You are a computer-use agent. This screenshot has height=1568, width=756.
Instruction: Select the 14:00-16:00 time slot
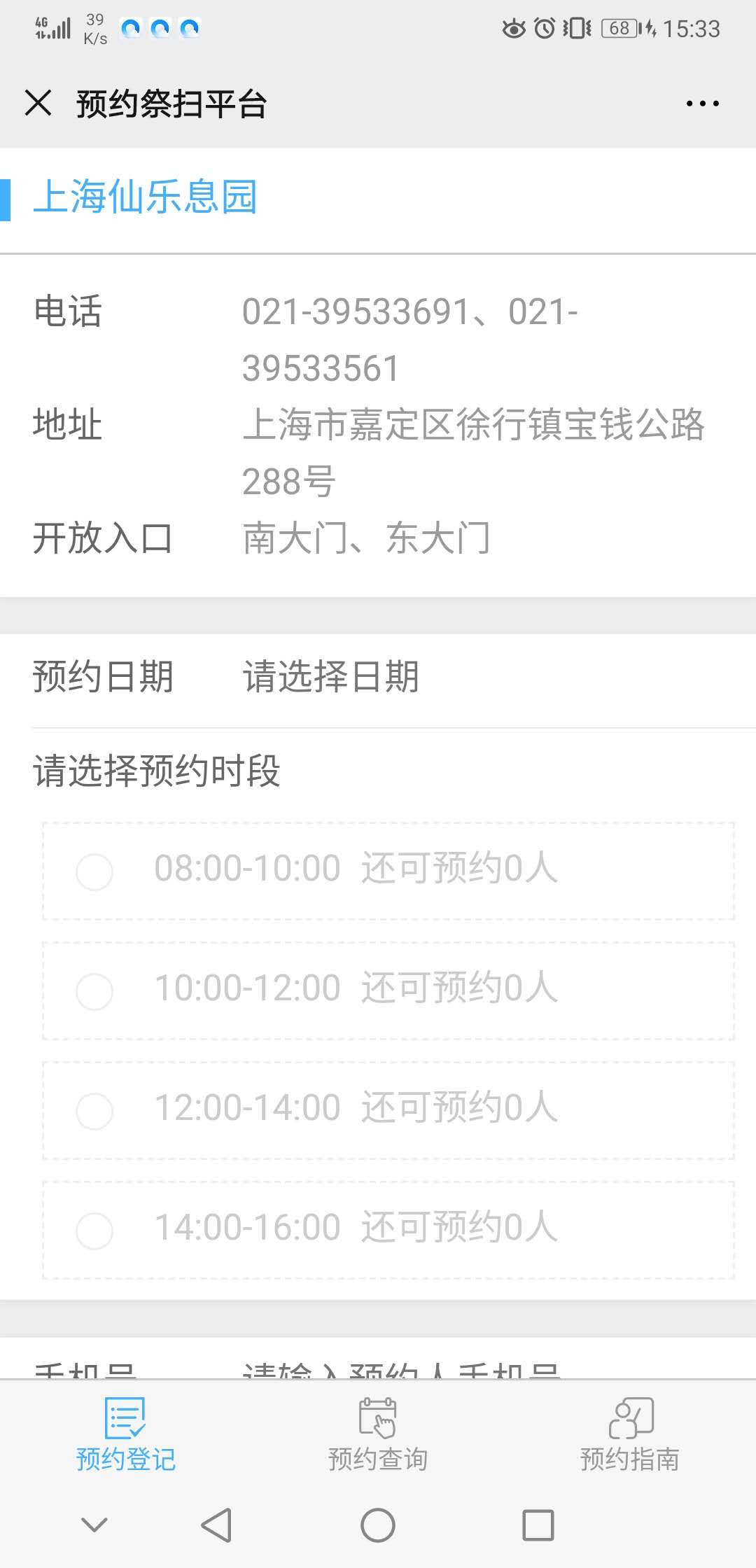[x=388, y=1230]
